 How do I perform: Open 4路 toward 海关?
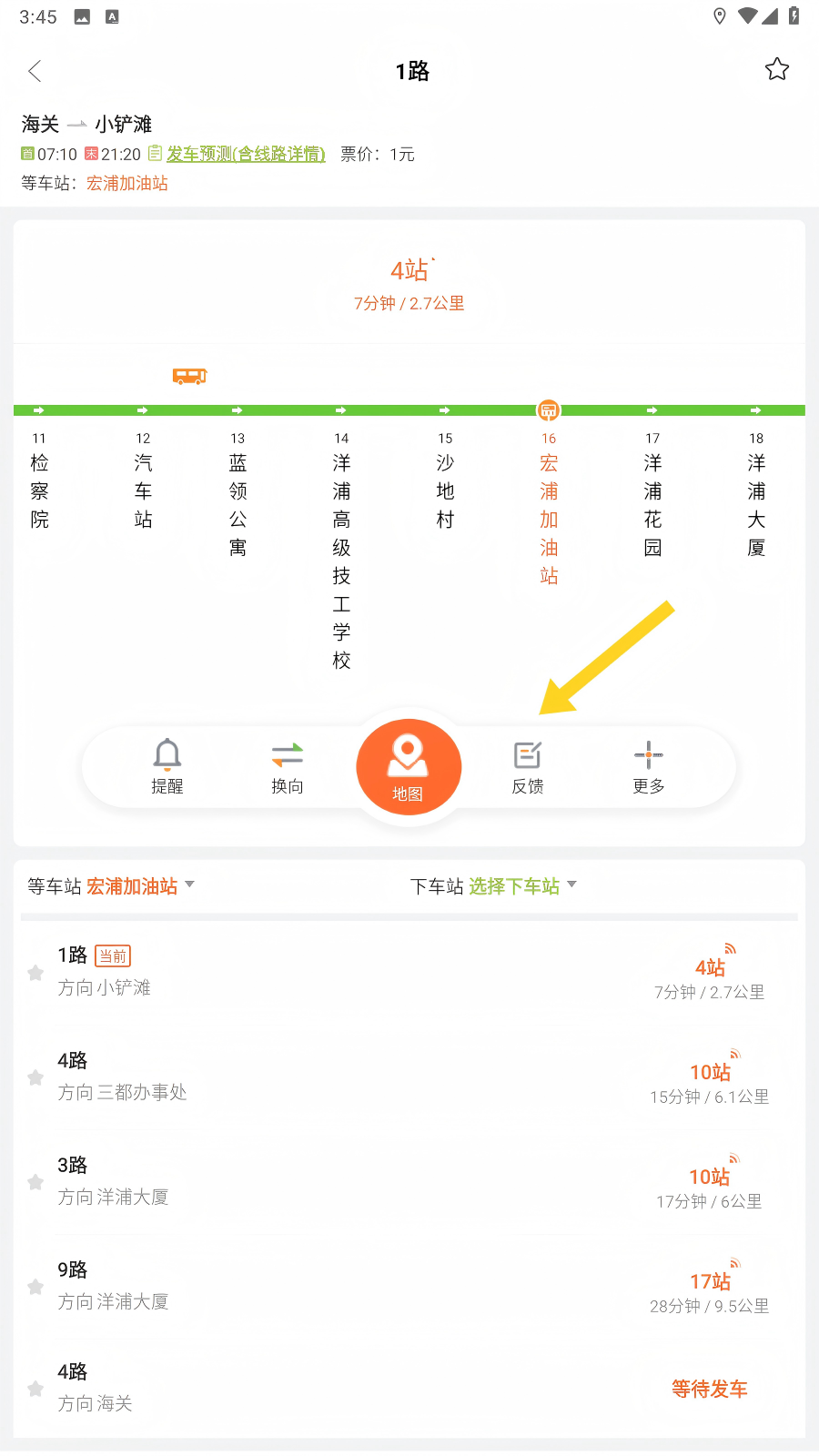(x=409, y=1388)
